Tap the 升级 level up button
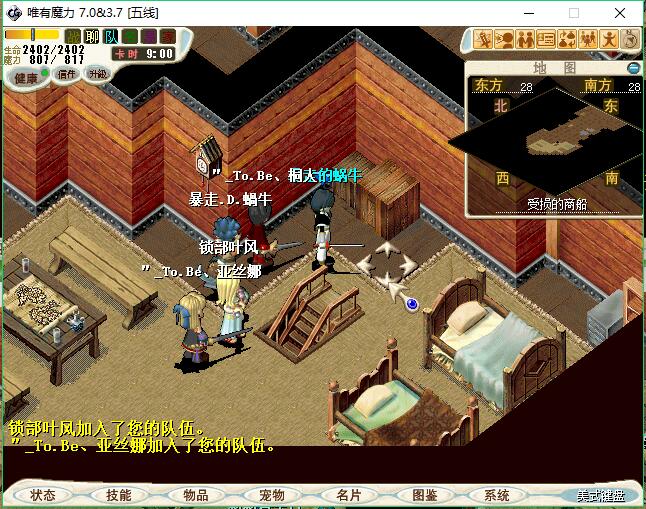This screenshot has height=509, width=646. coord(97,74)
